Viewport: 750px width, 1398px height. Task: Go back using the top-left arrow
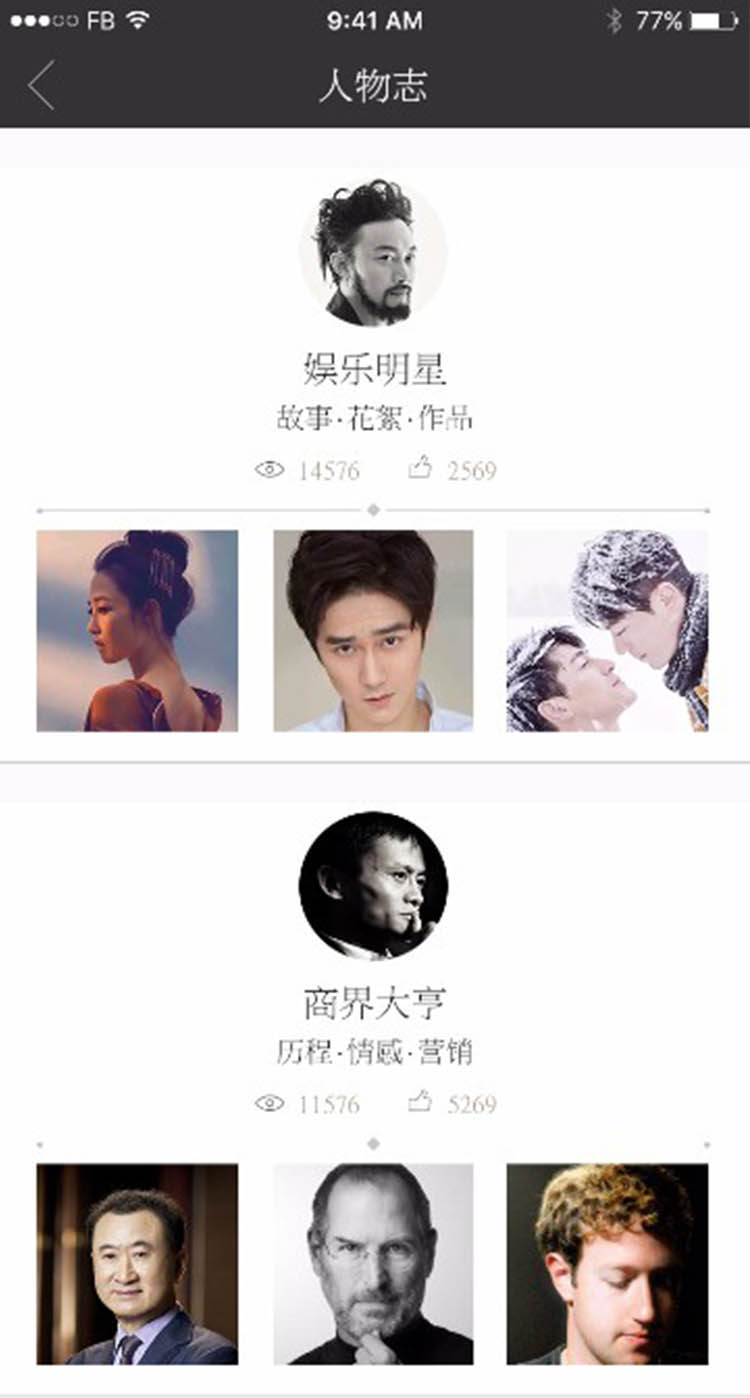pos(41,86)
